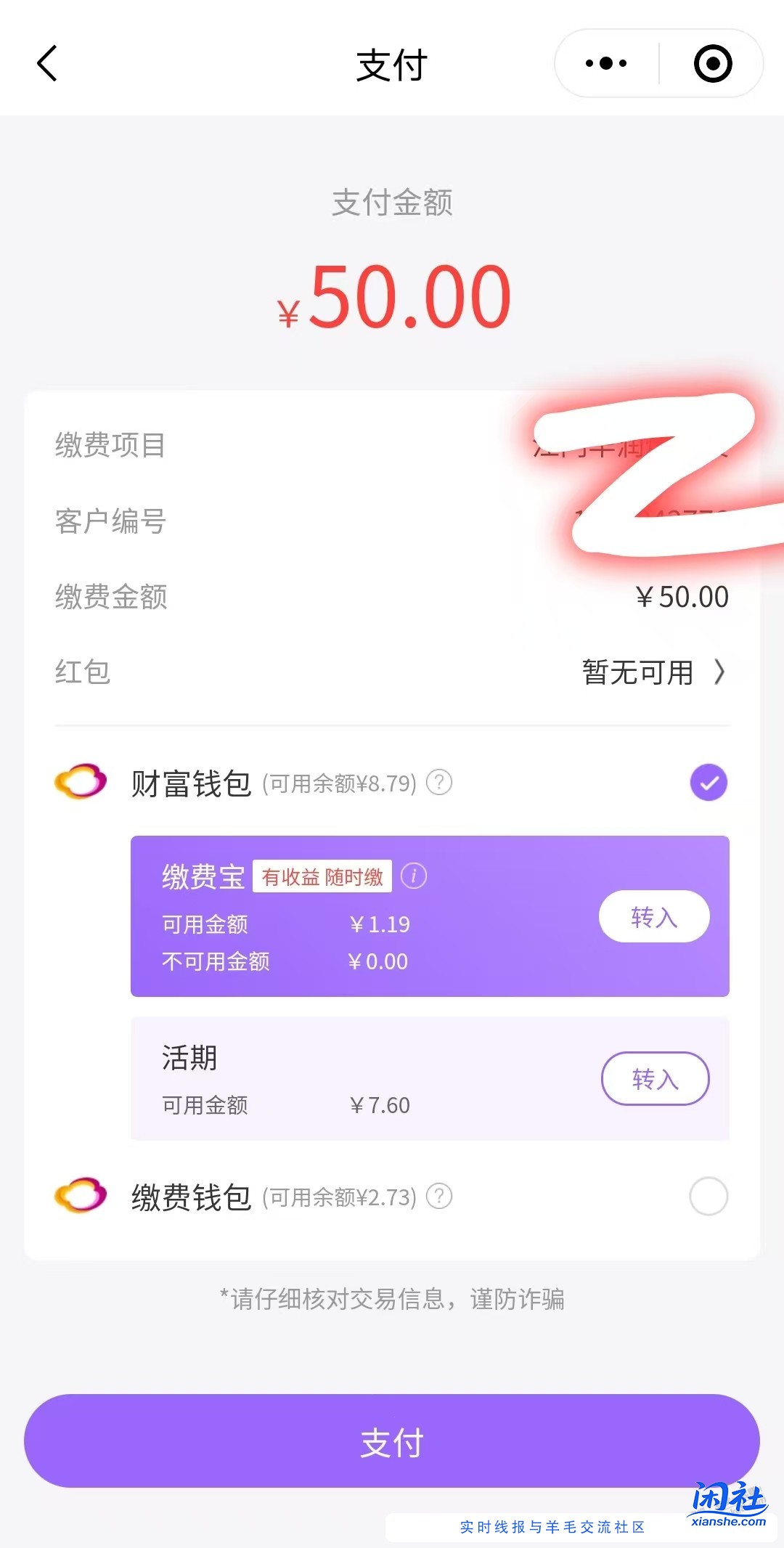
Task: Click the 缴费钱包 wallet logo
Action: pyautogui.click(x=80, y=1196)
